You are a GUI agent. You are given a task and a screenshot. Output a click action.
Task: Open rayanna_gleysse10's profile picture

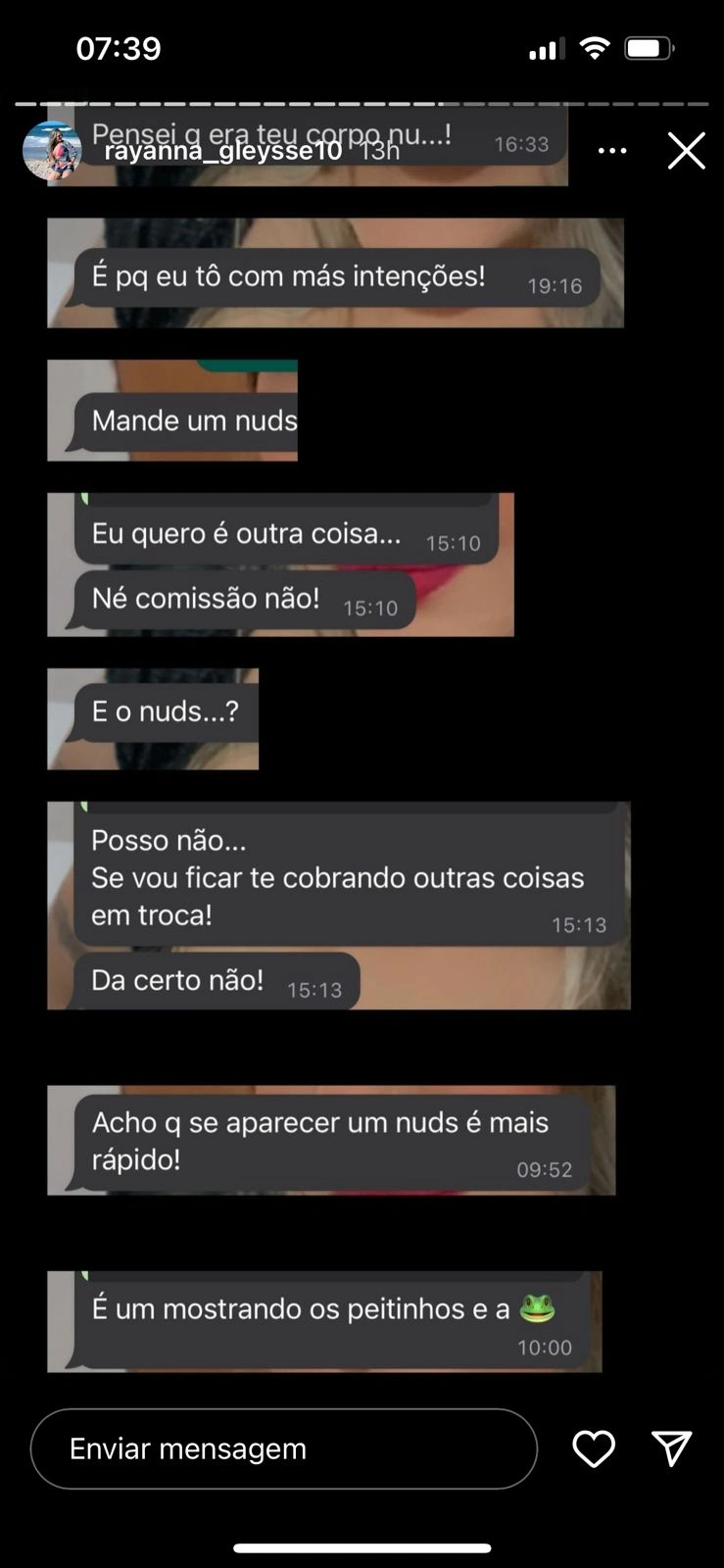(51, 151)
